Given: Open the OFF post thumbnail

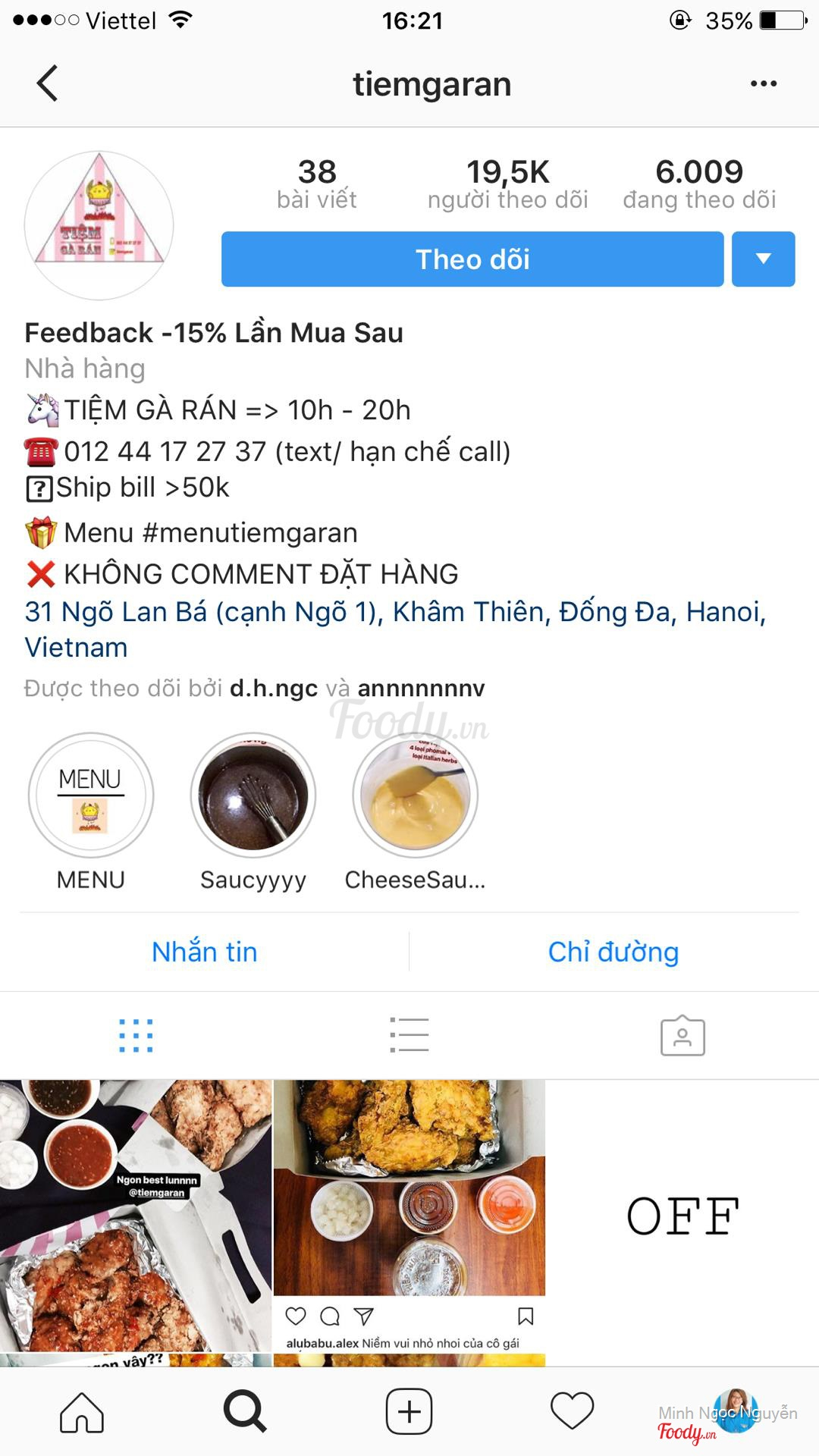Looking at the screenshot, I should pyautogui.click(x=682, y=1217).
